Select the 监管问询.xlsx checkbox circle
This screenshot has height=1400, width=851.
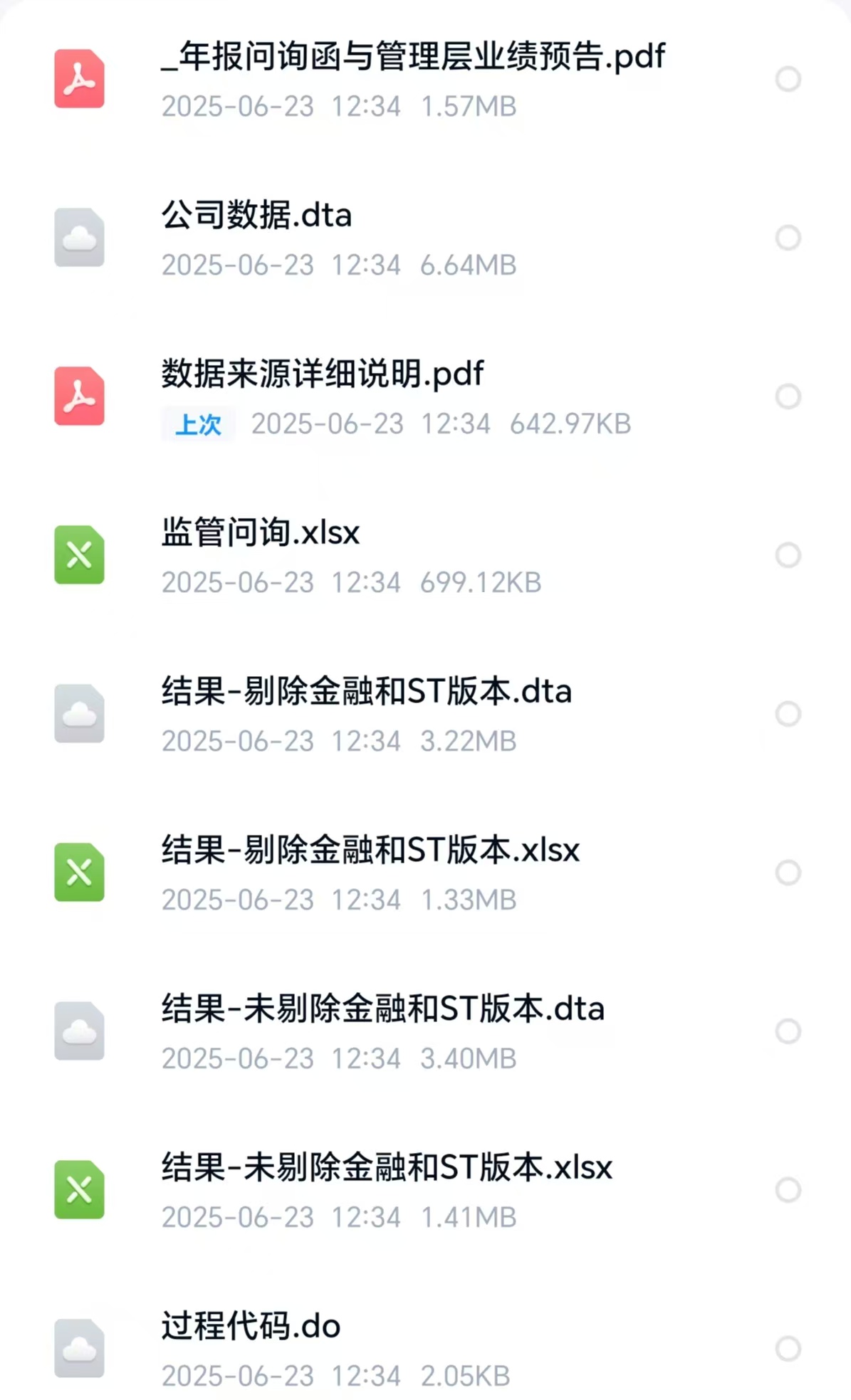point(788,555)
